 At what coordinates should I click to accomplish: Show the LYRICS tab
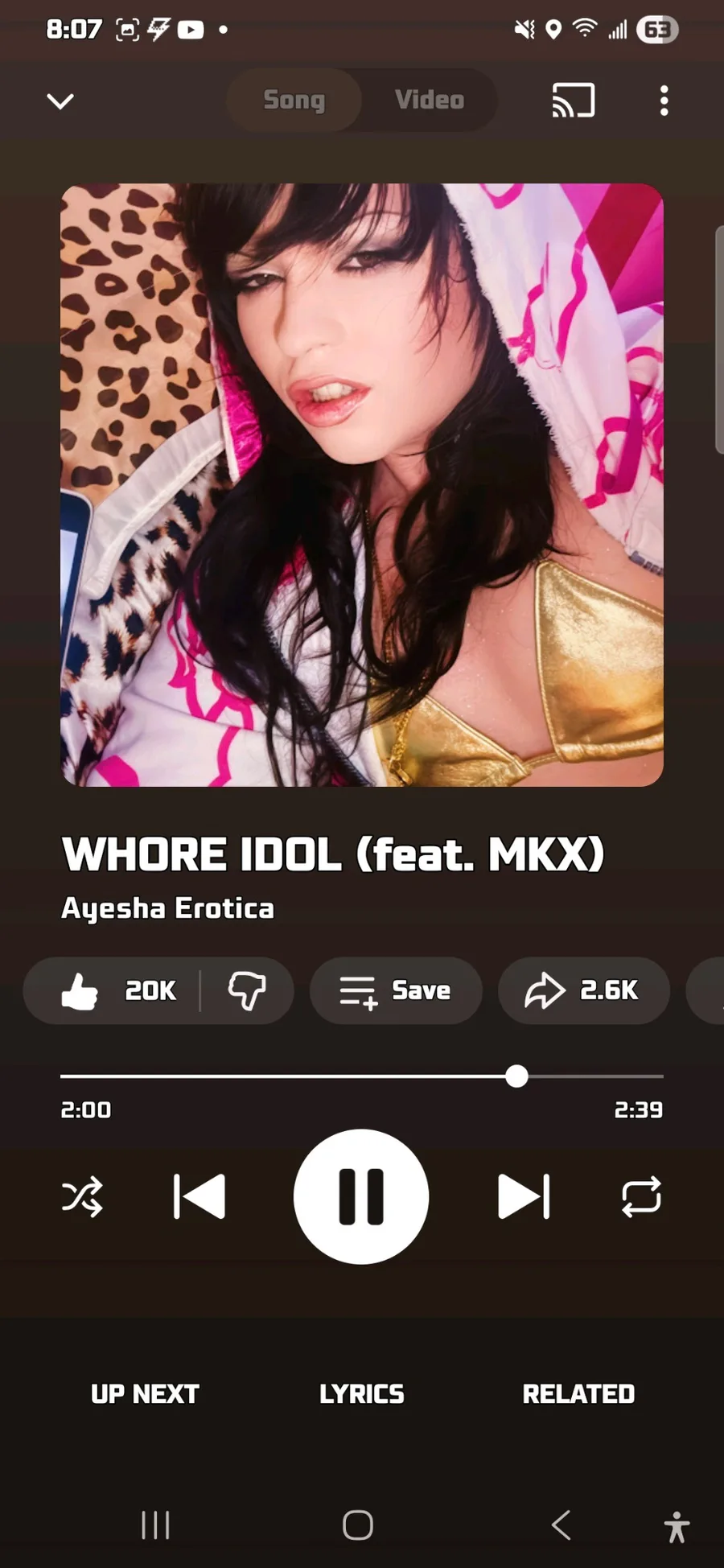pos(362,1394)
